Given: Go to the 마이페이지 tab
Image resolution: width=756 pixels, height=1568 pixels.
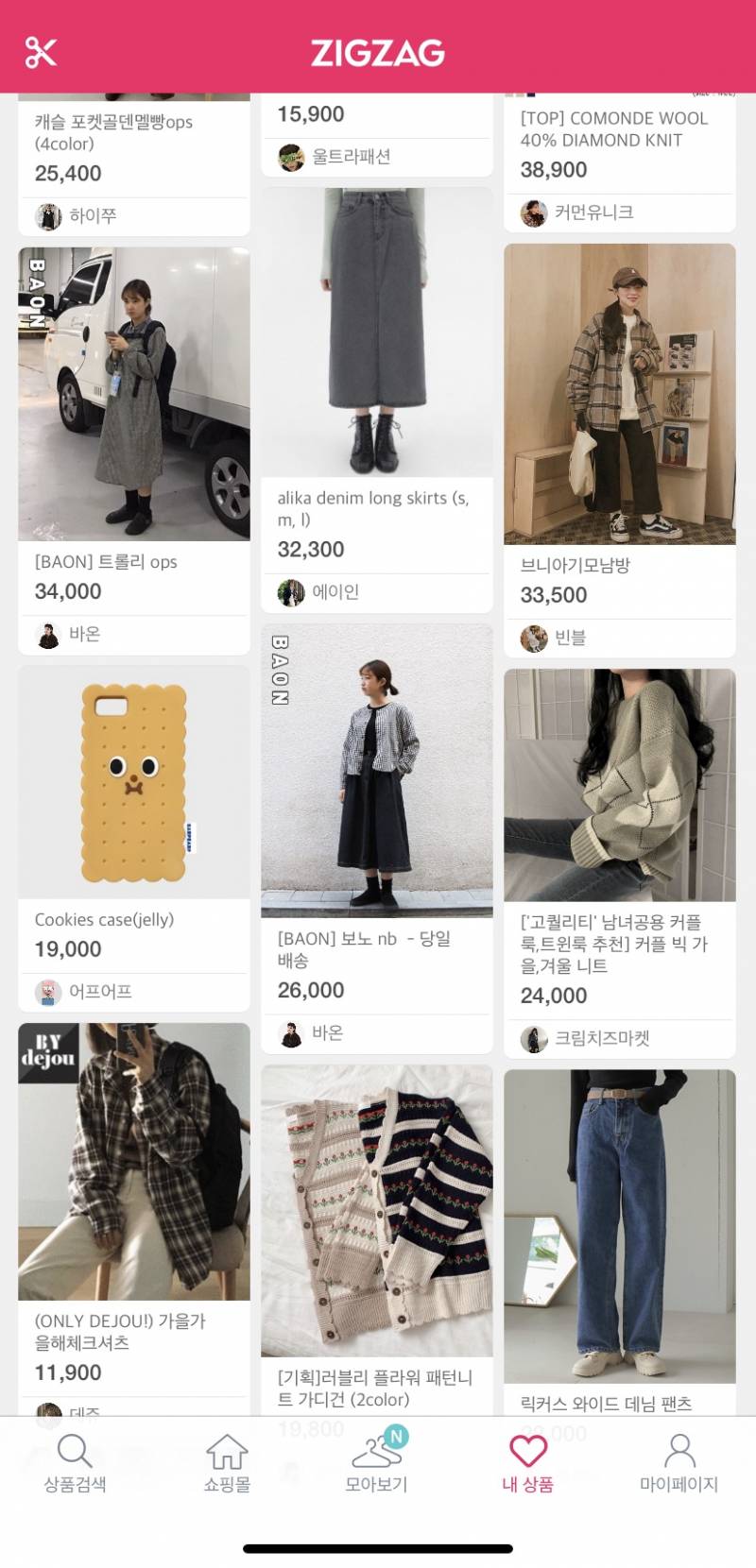Looking at the screenshot, I should [x=679, y=1464].
